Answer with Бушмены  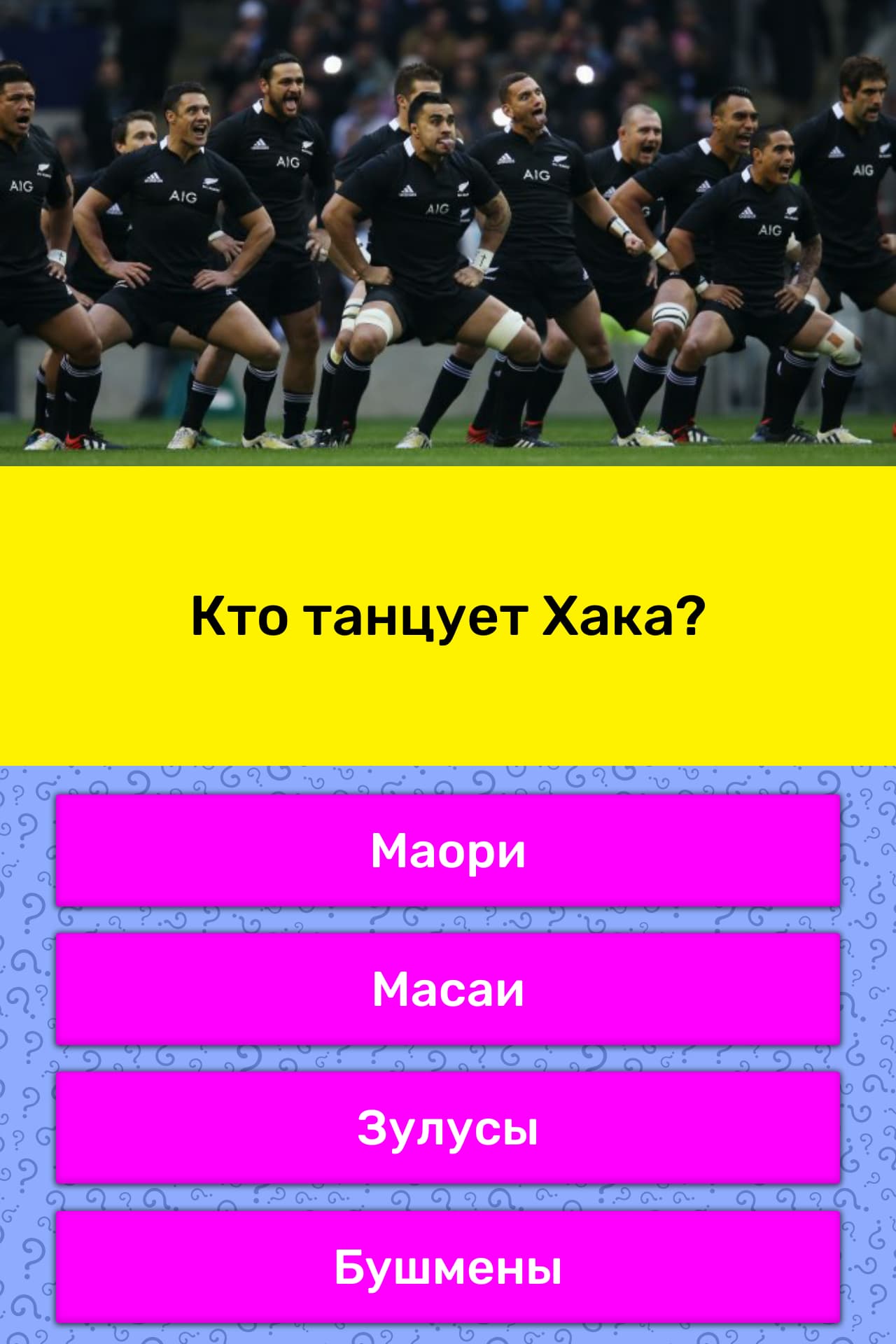[x=448, y=1266]
